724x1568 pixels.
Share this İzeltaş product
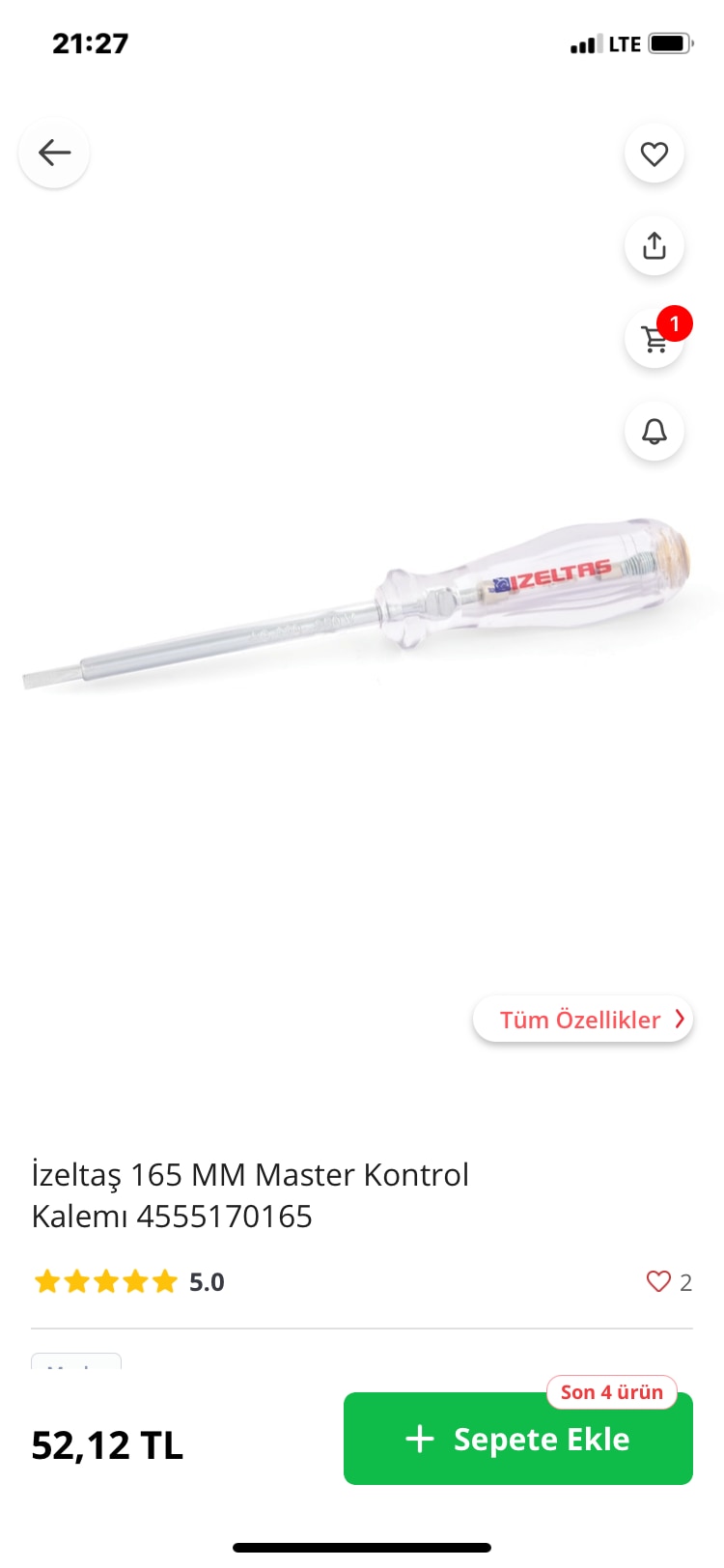pyautogui.click(x=654, y=246)
